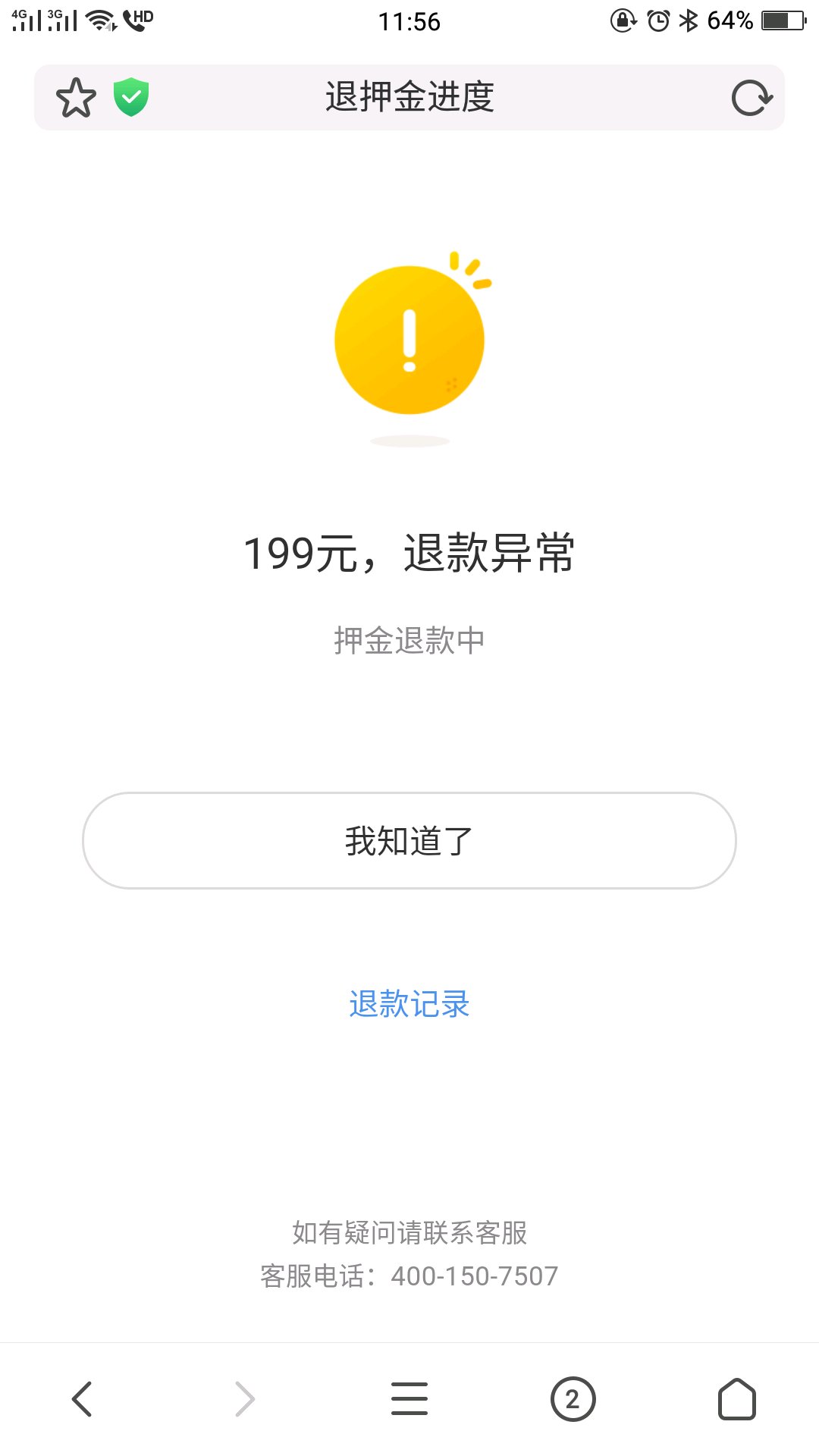
Task: Show the two open browser tabs
Action: [573, 1399]
